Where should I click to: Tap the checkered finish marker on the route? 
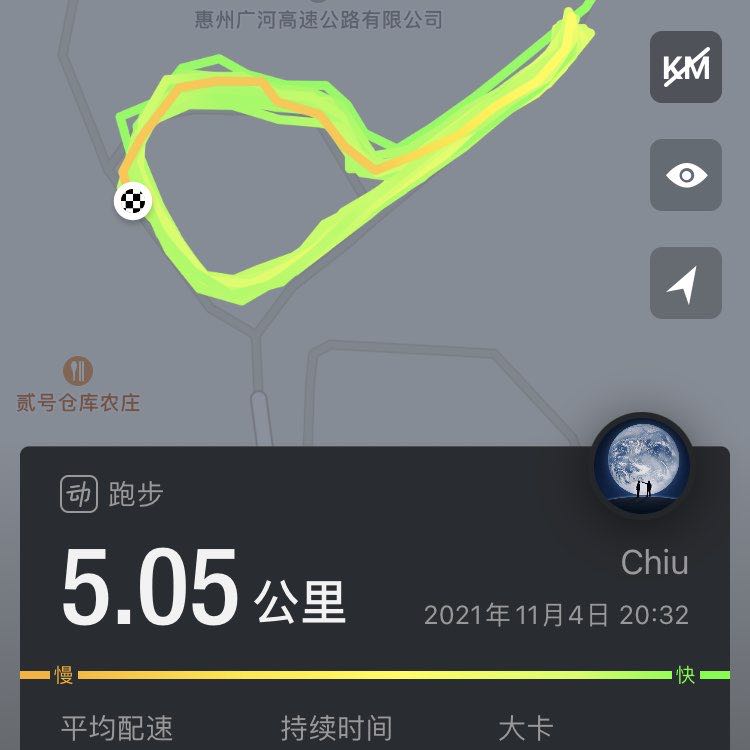click(133, 201)
